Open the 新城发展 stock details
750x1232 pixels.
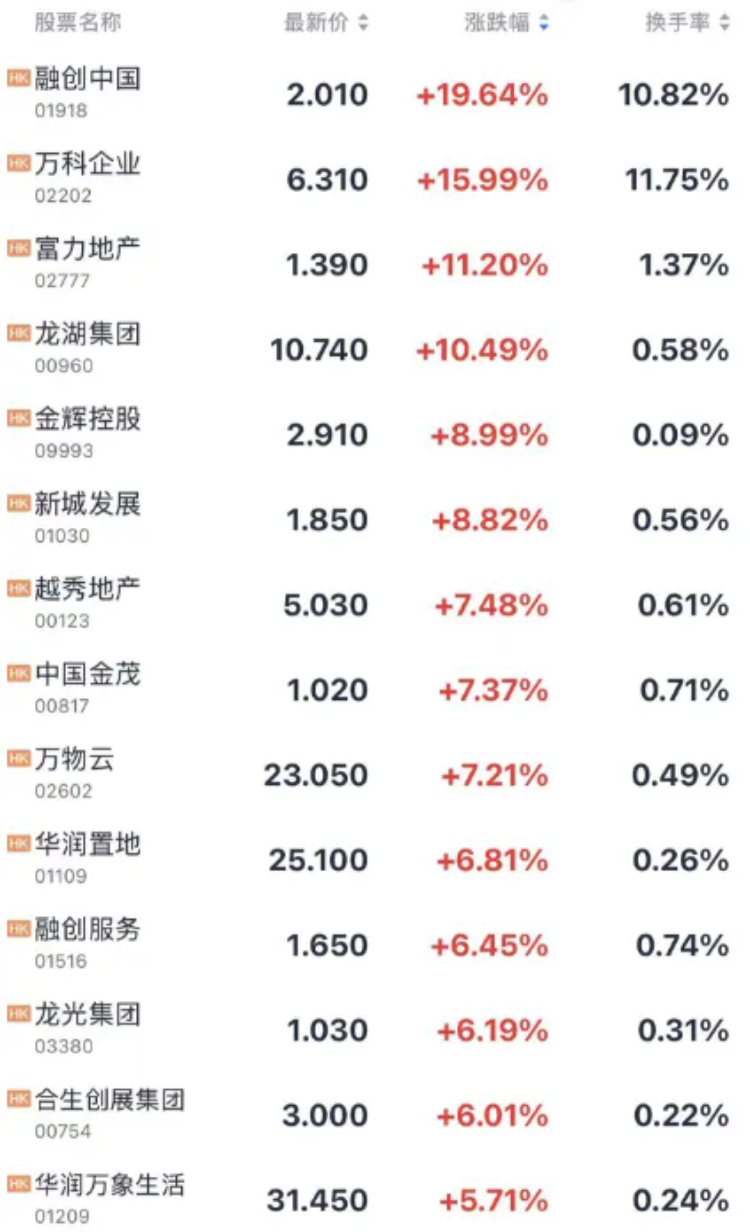(x=375, y=519)
